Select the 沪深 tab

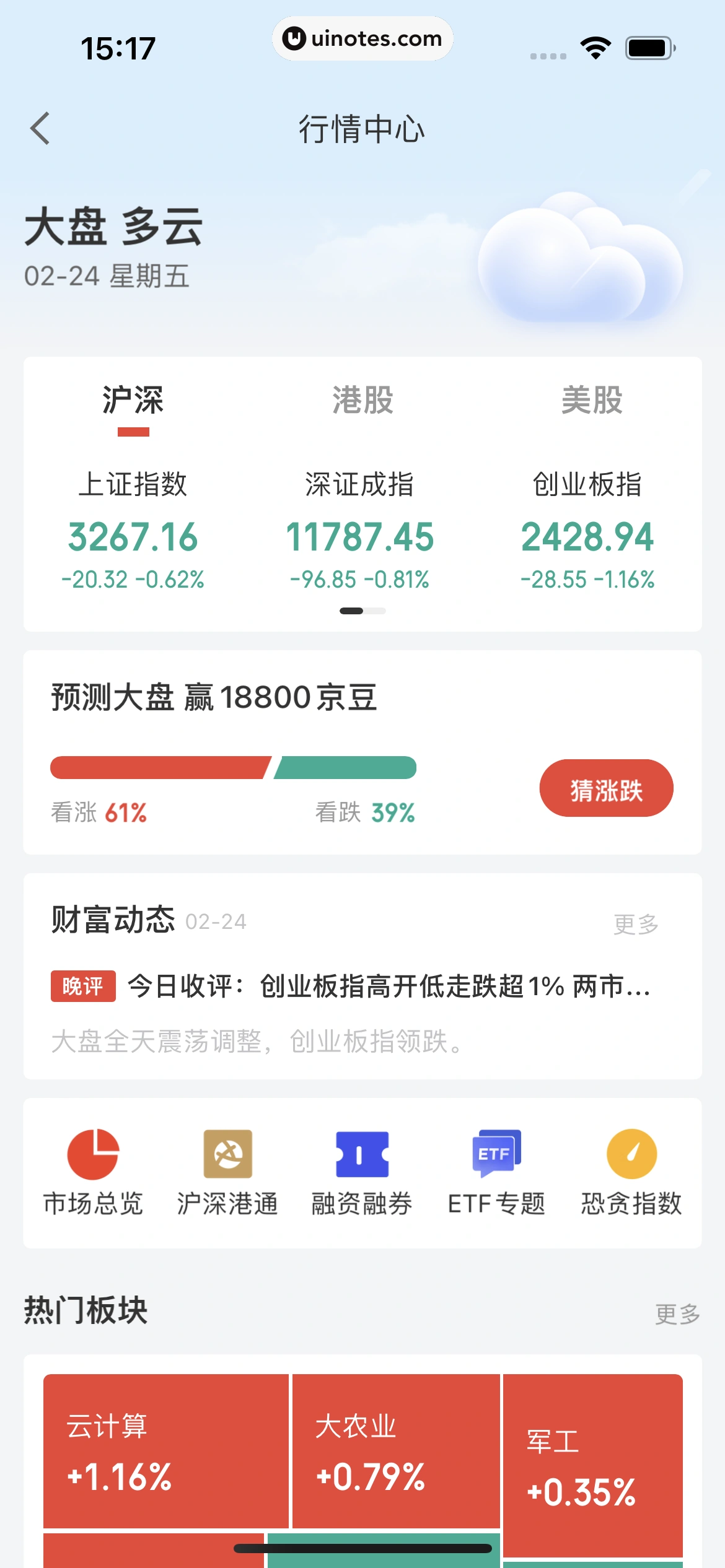(133, 400)
